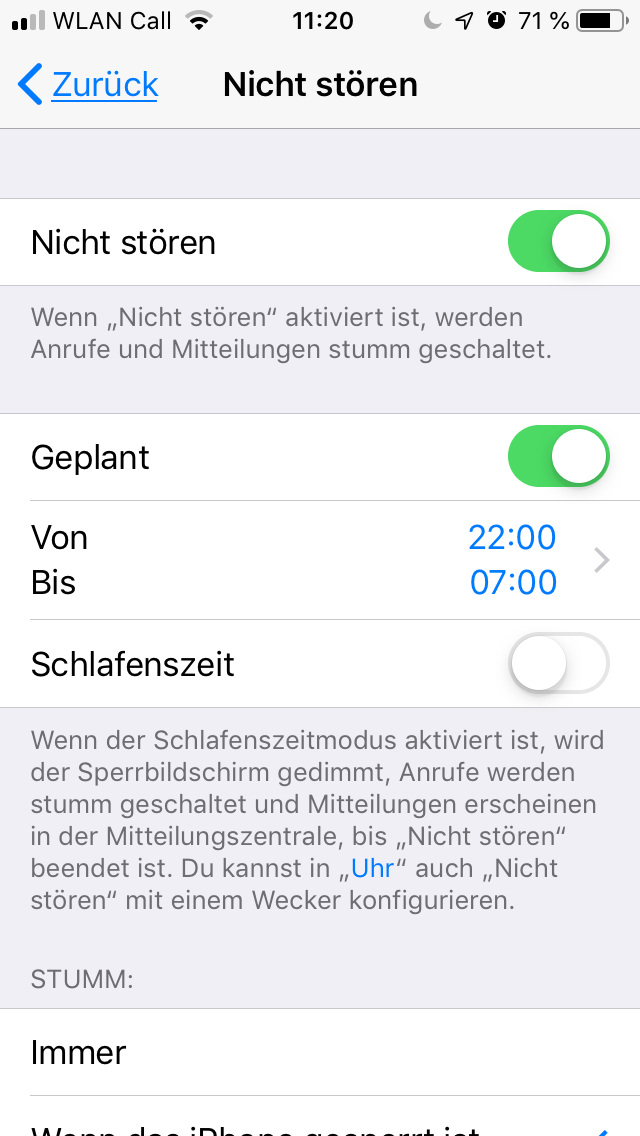Open the Uhr link in the description
This screenshot has height=1136, width=640.
(371, 867)
